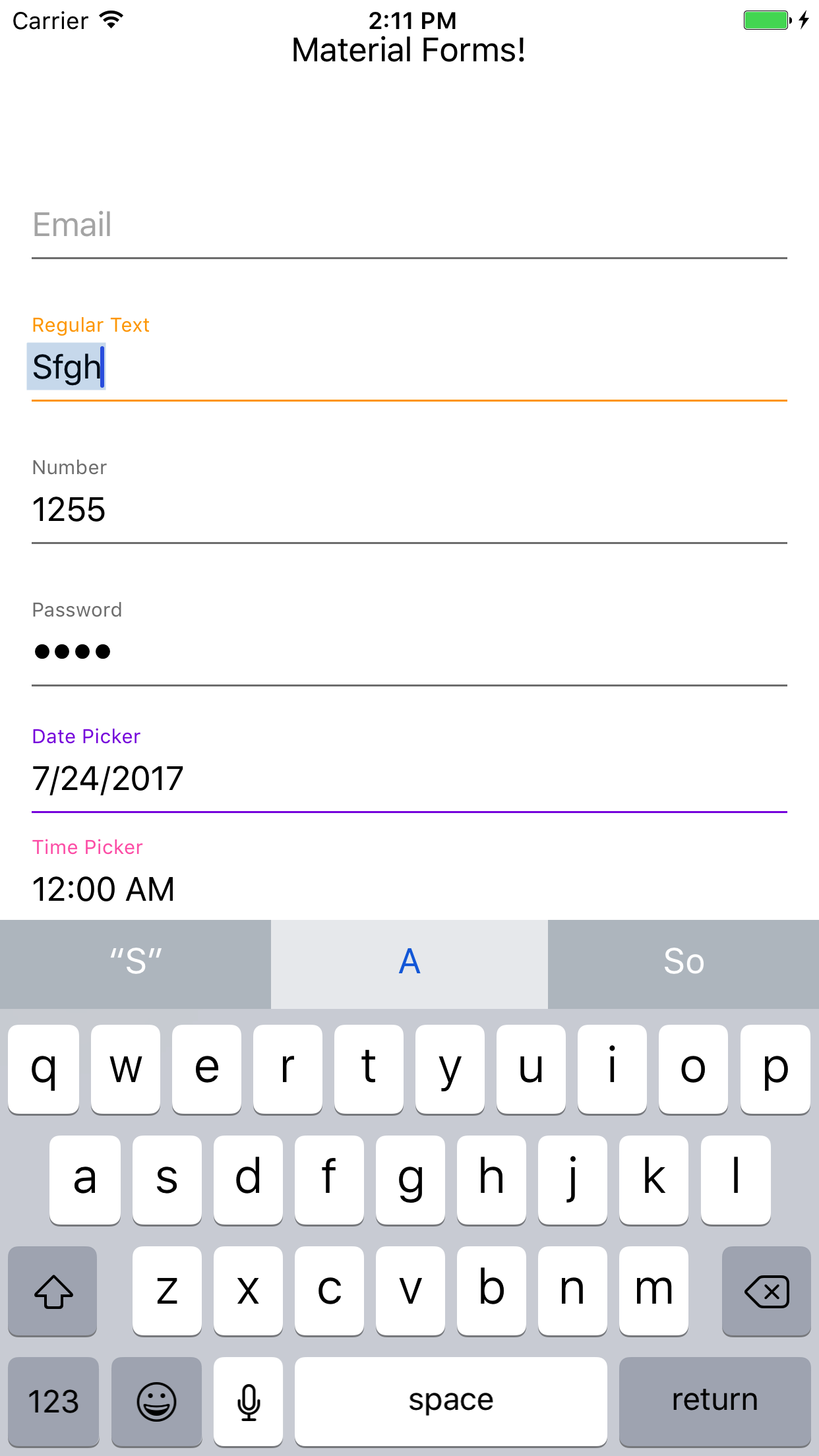Tap into the Password field

409,652
